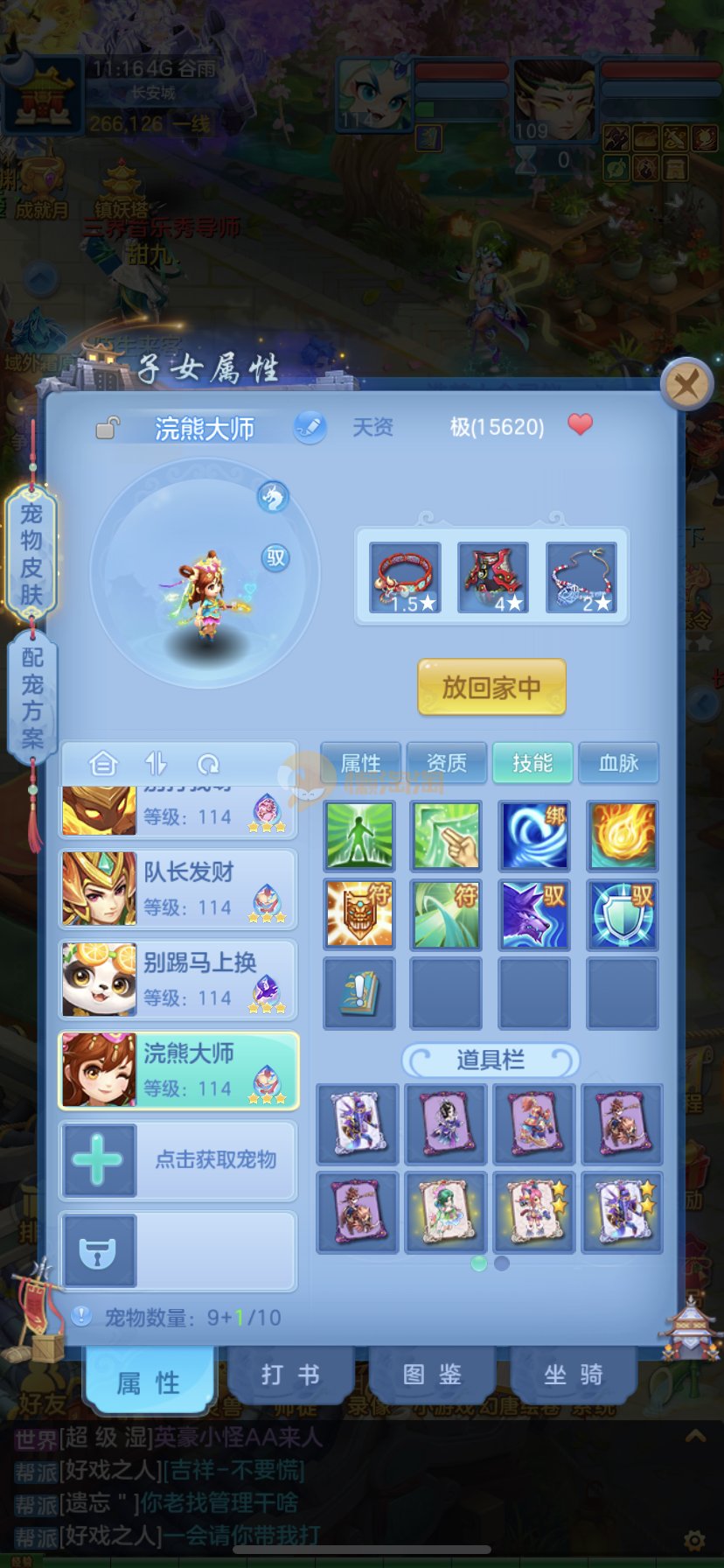Select pet 别踢马上换 from the list

coord(178,979)
